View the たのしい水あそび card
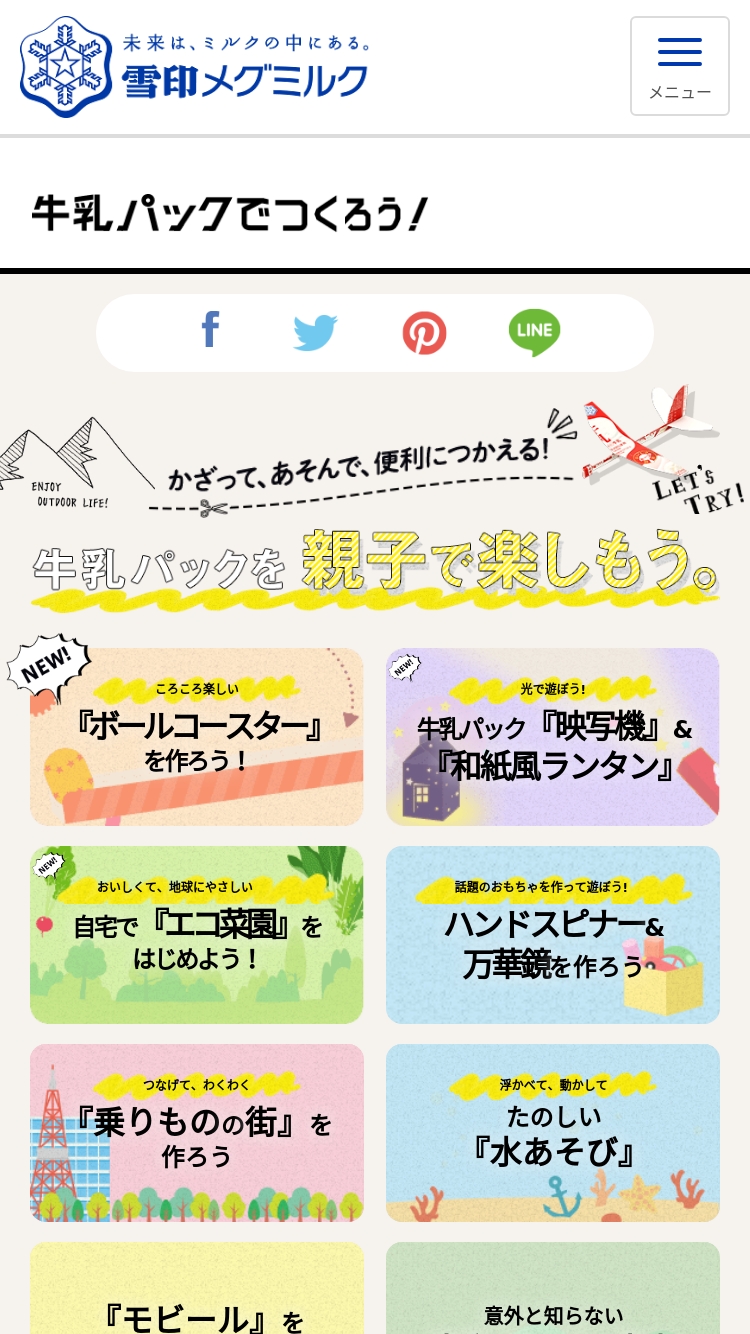The image size is (750, 1334). click(x=553, y=1133)
